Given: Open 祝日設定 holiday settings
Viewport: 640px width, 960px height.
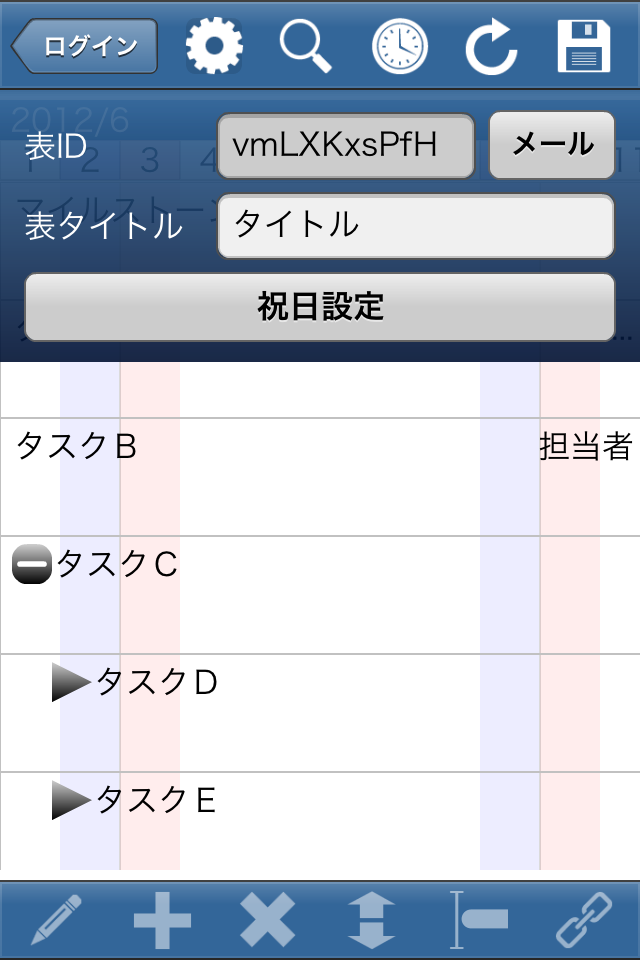Looking at the screenshot, I should (320, 306).
